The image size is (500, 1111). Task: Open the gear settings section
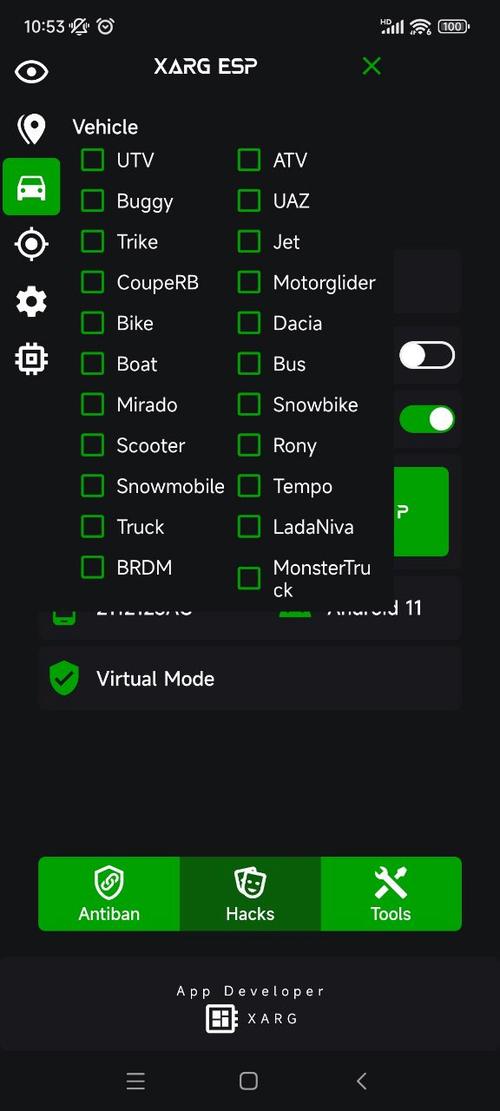tap(31, 303)
